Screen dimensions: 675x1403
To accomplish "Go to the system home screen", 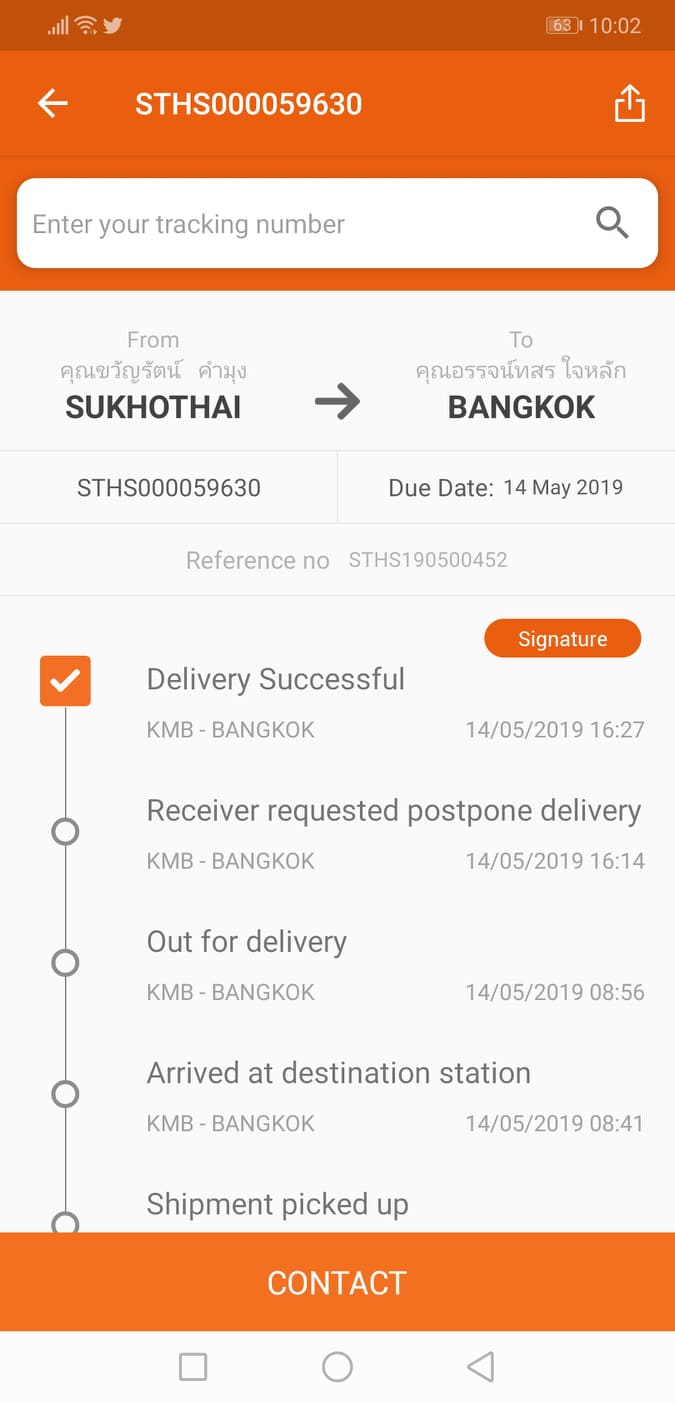I will click(337, 1366).
